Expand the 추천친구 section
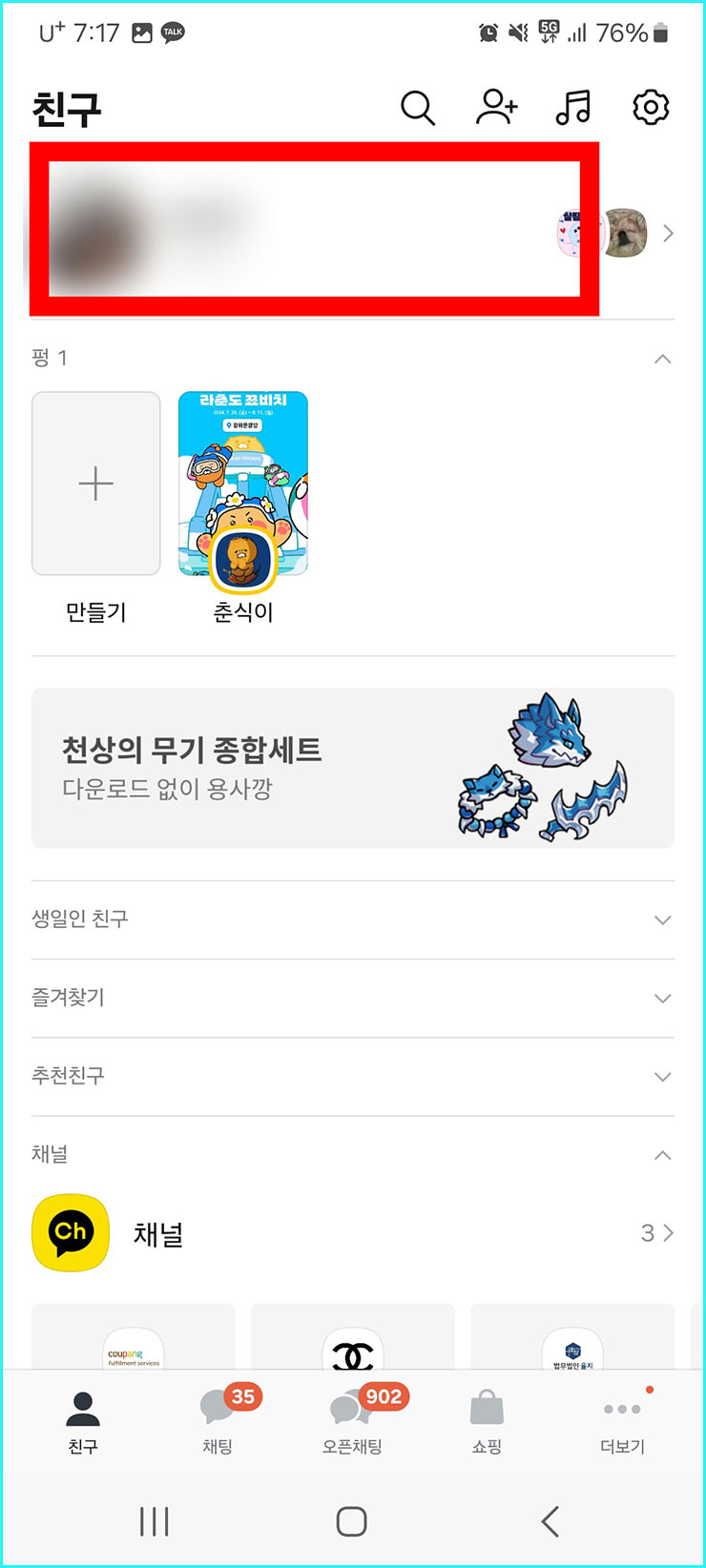Viewport: 706px width, 1568px height. pos(663,1077)
